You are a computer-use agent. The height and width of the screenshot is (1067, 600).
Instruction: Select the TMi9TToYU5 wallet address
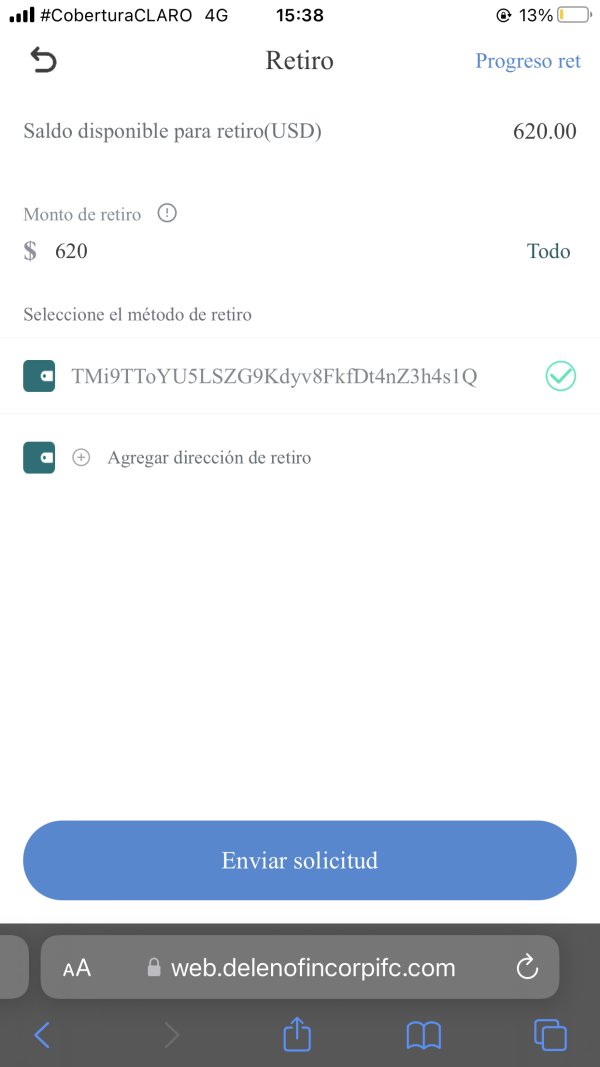300,376
